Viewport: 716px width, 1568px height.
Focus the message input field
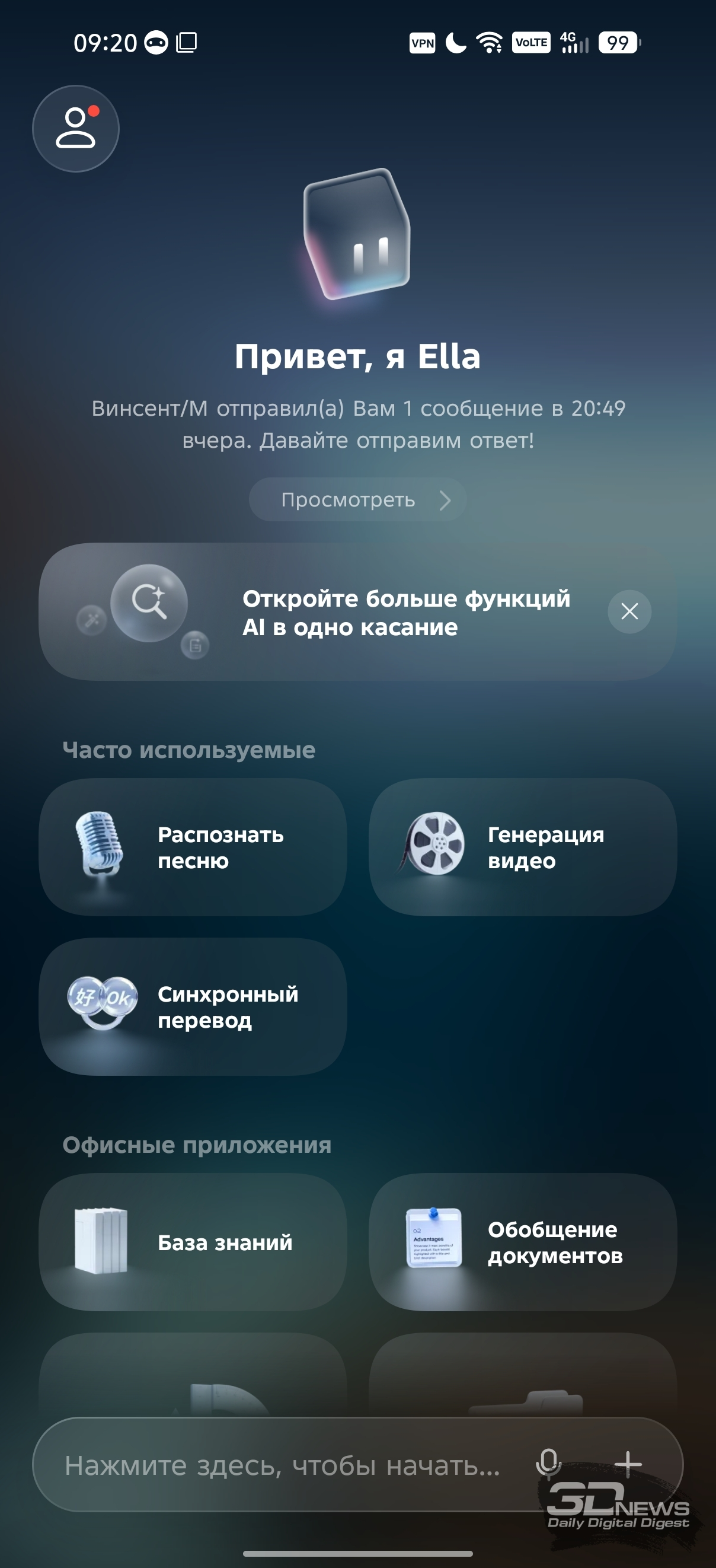[282, 1466]
